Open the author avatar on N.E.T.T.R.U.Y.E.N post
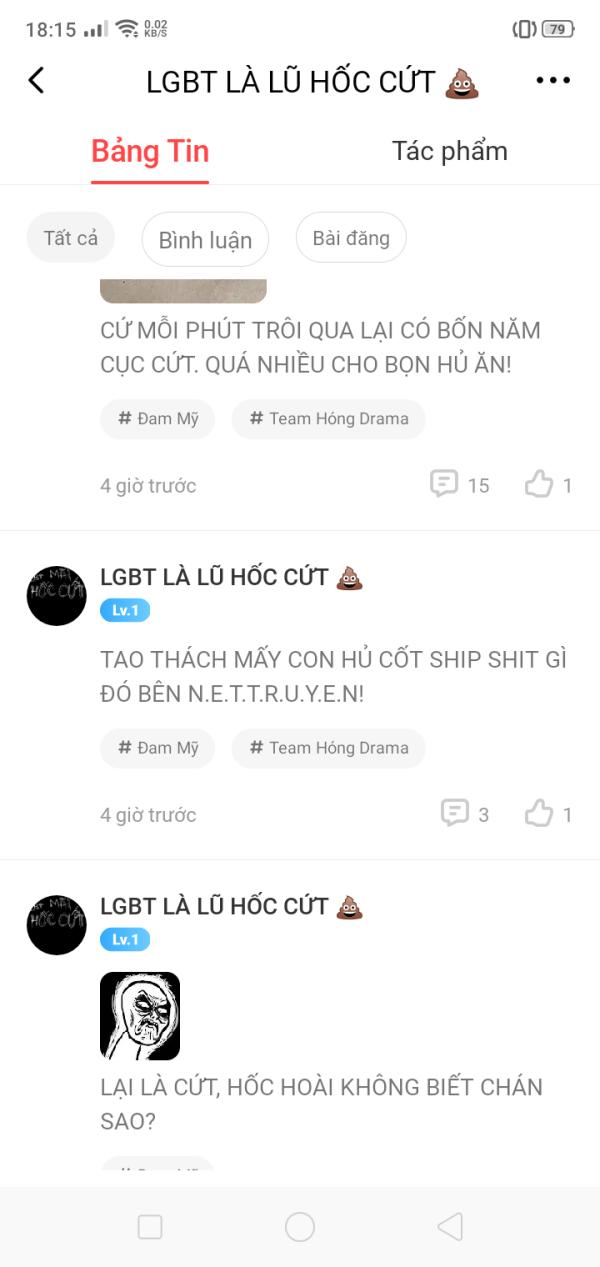600x1267 pixels. [x=57, y=596]
